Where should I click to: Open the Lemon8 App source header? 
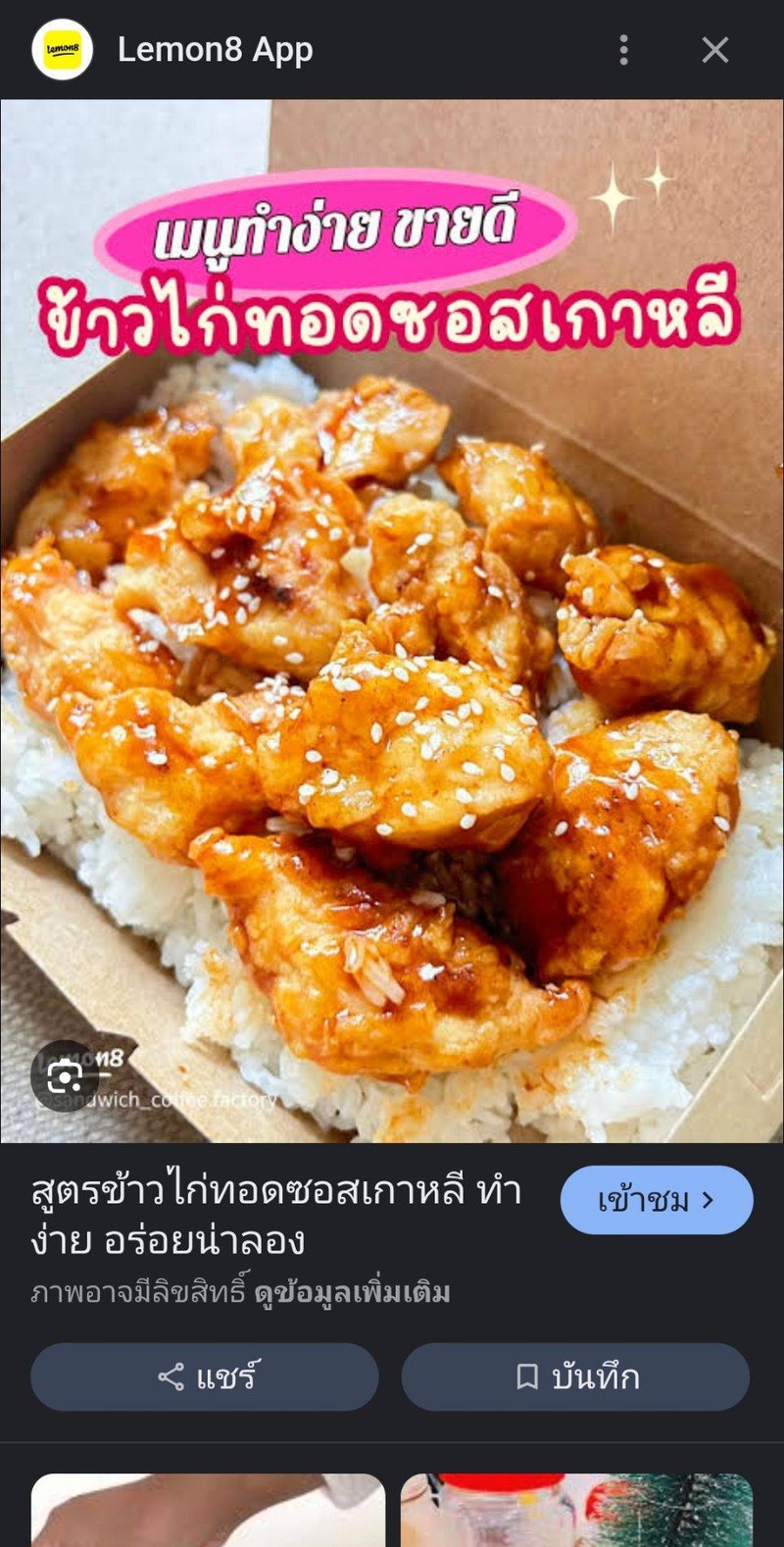[215, 50]
